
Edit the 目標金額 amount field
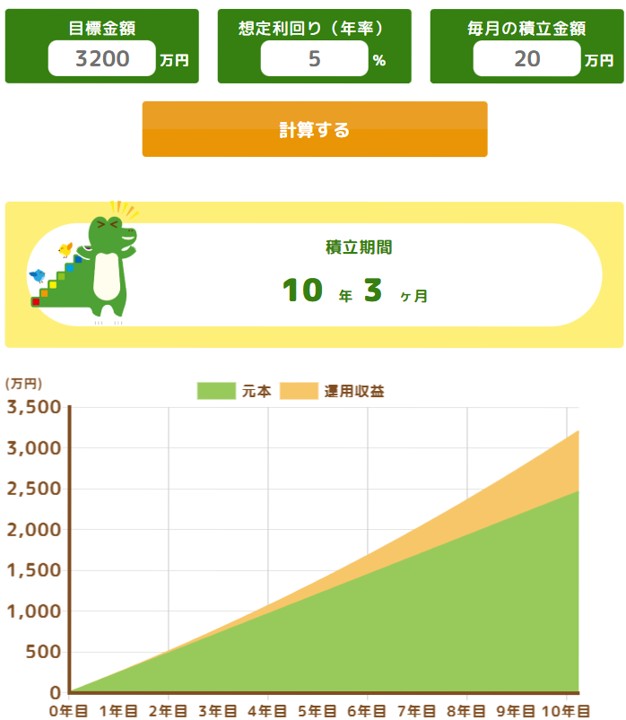point(102,59)
